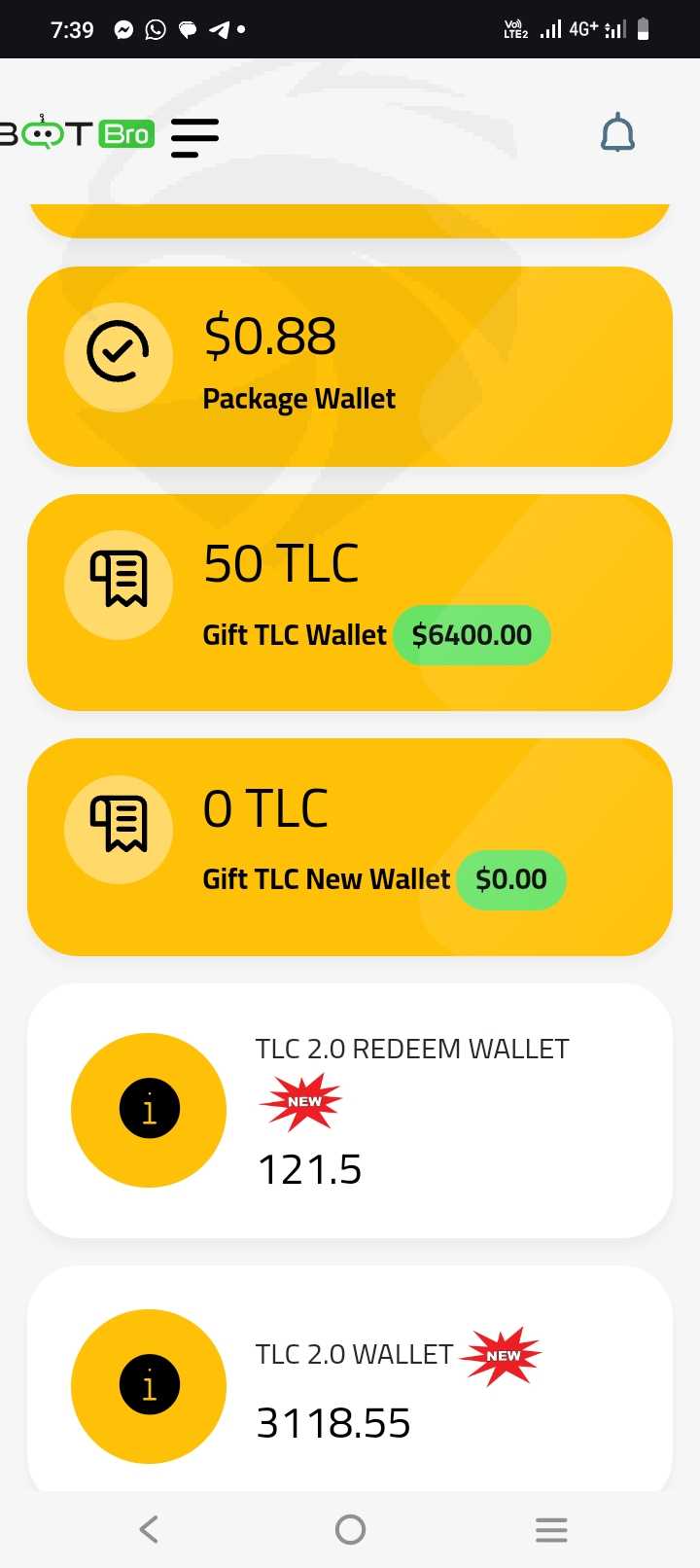Open the TLC 2.0 Wallet card showing 3118.55
The image size is (700, 1568).
350,1378
